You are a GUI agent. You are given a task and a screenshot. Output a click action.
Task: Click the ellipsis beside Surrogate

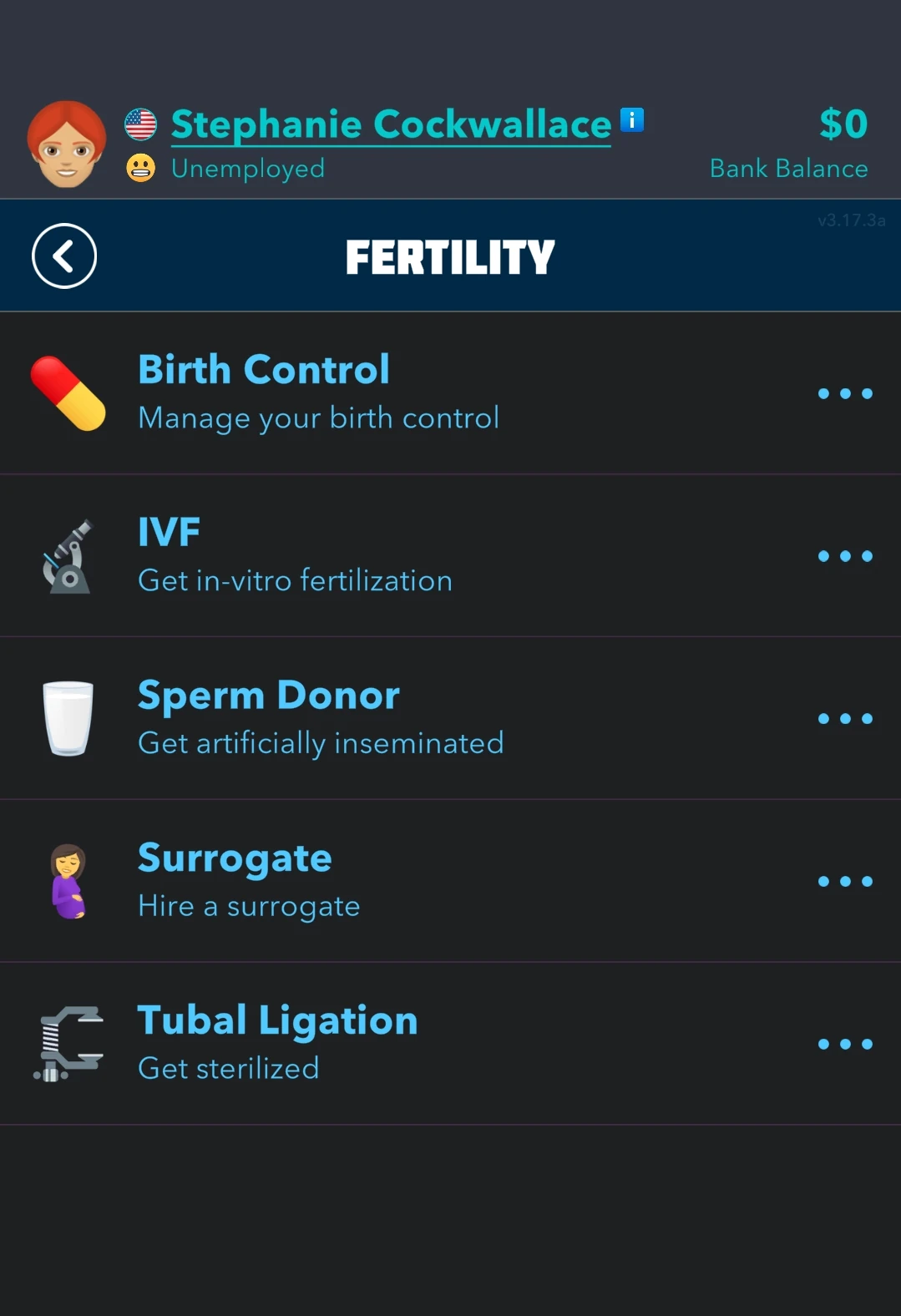click(845, 879)
